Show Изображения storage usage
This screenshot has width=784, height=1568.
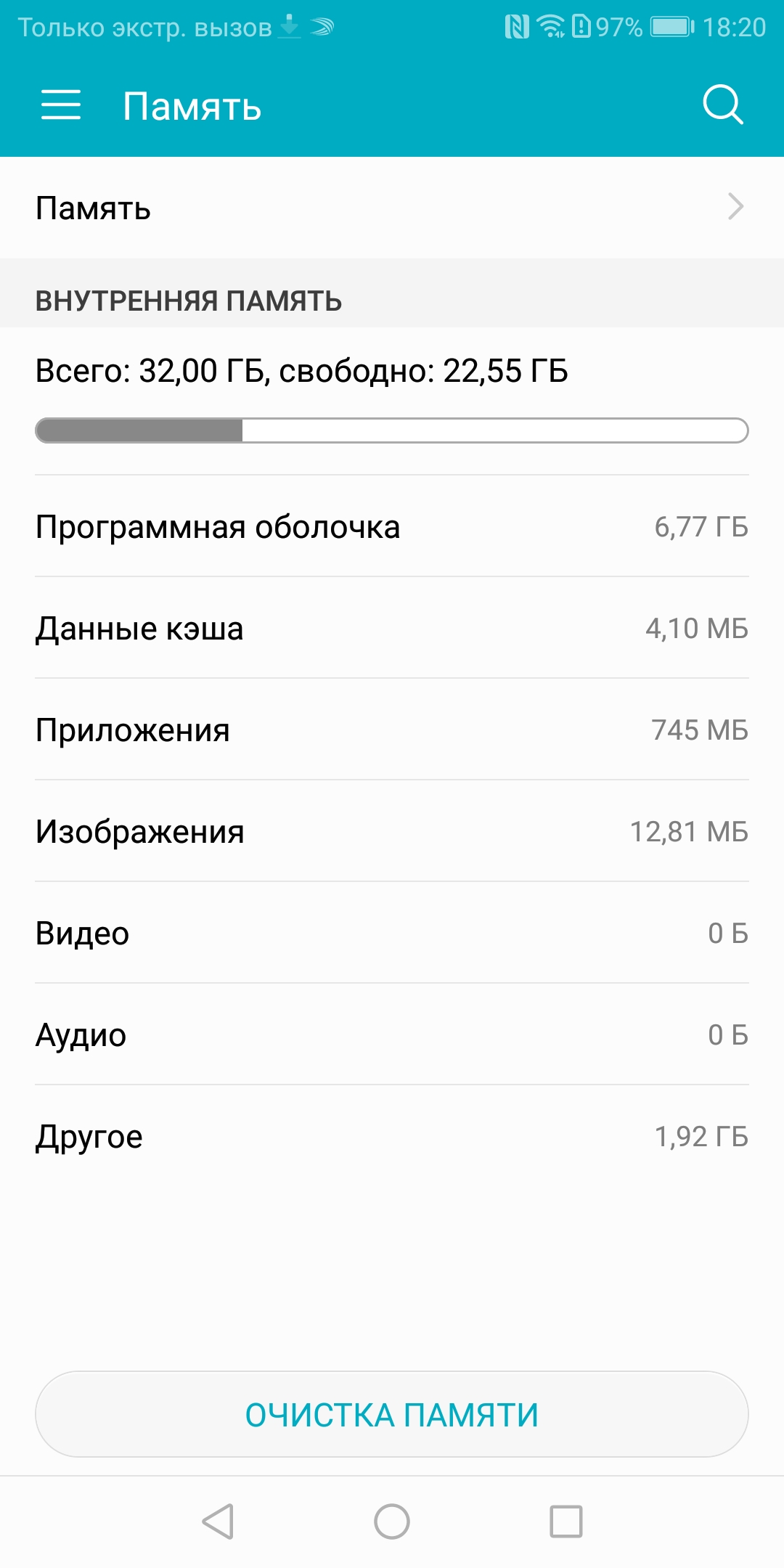pyautogui.click(x=392, y=831)
